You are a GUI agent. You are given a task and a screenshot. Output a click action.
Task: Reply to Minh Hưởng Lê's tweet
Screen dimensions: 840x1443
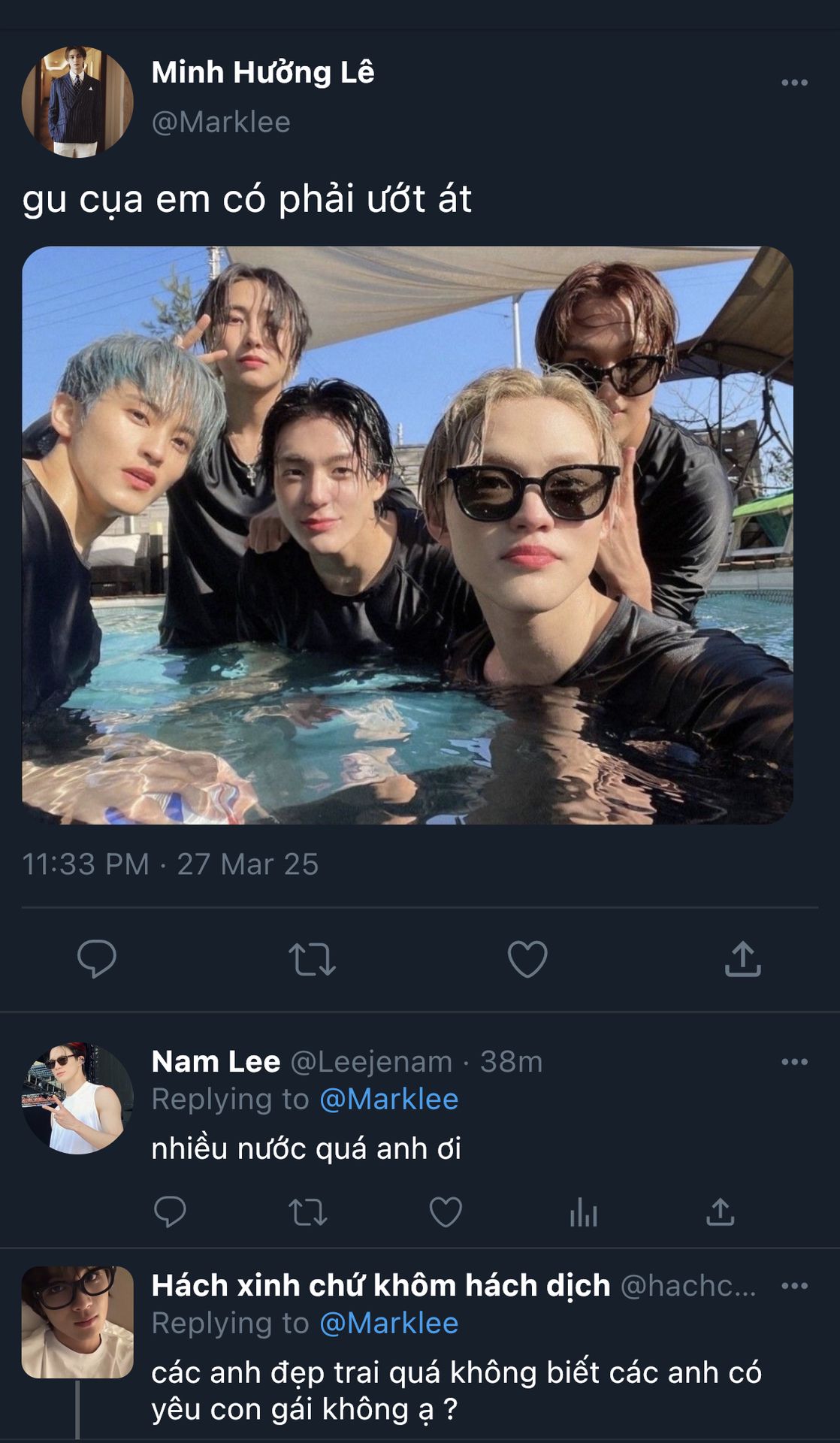click(x=97, y=958)
